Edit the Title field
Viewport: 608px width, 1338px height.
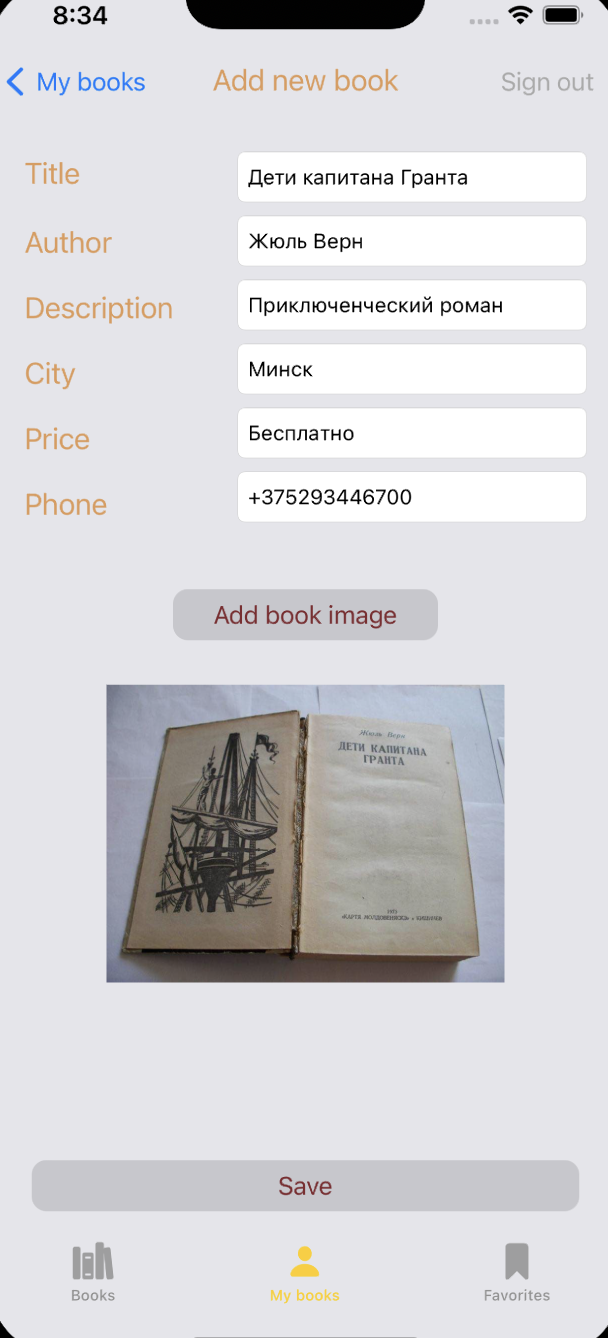(x=411, y=177)
